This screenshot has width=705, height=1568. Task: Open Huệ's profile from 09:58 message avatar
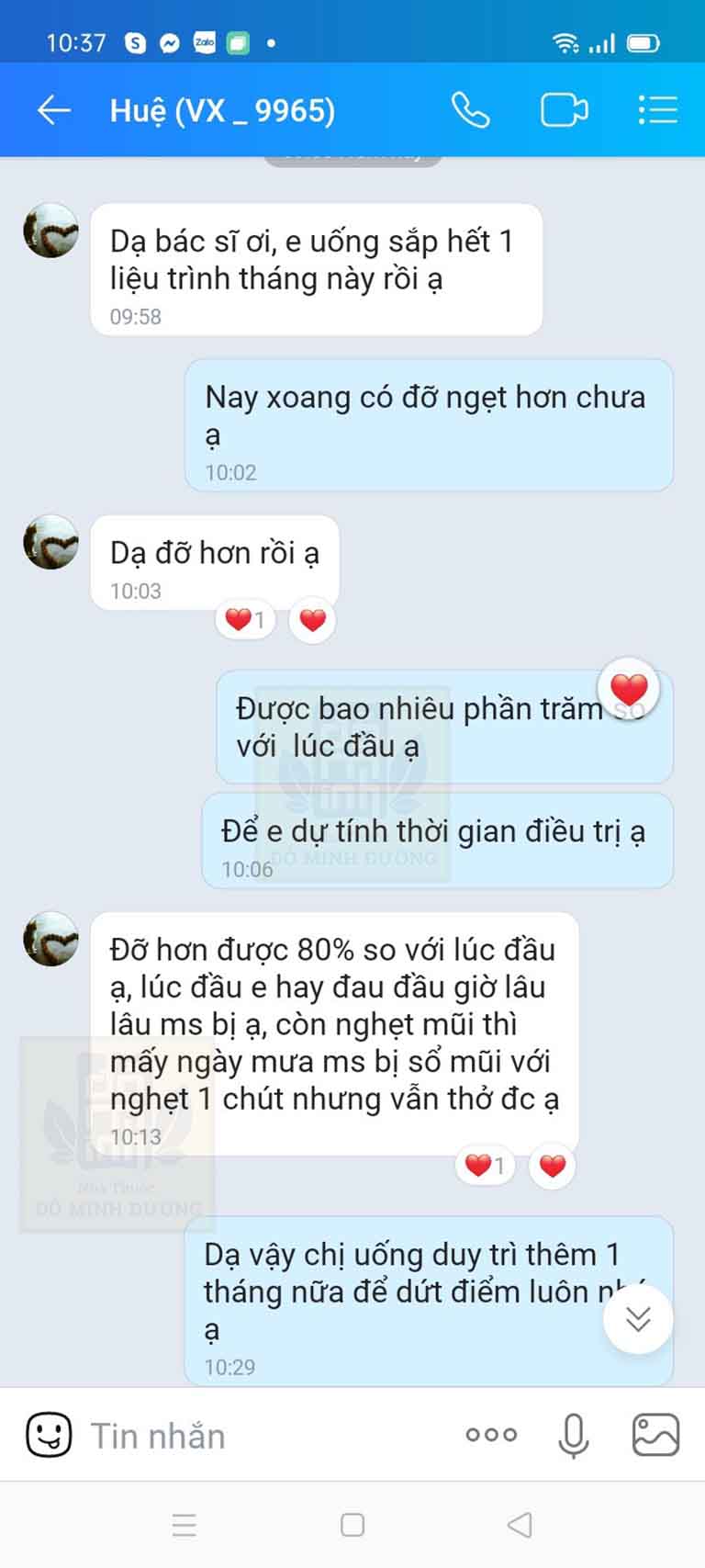click(x=51, y=231)
